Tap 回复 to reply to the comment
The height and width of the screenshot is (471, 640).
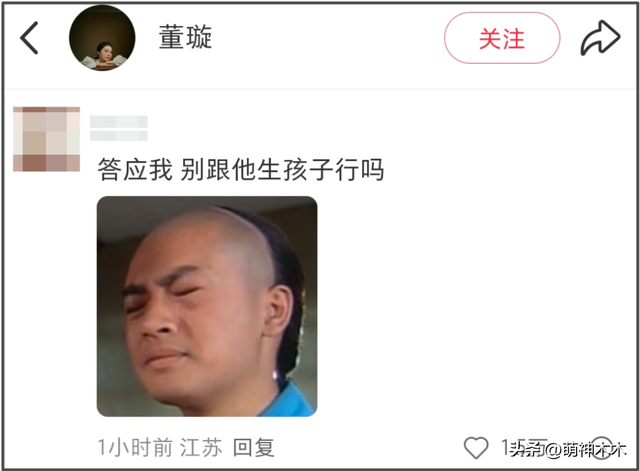(254, 447)
